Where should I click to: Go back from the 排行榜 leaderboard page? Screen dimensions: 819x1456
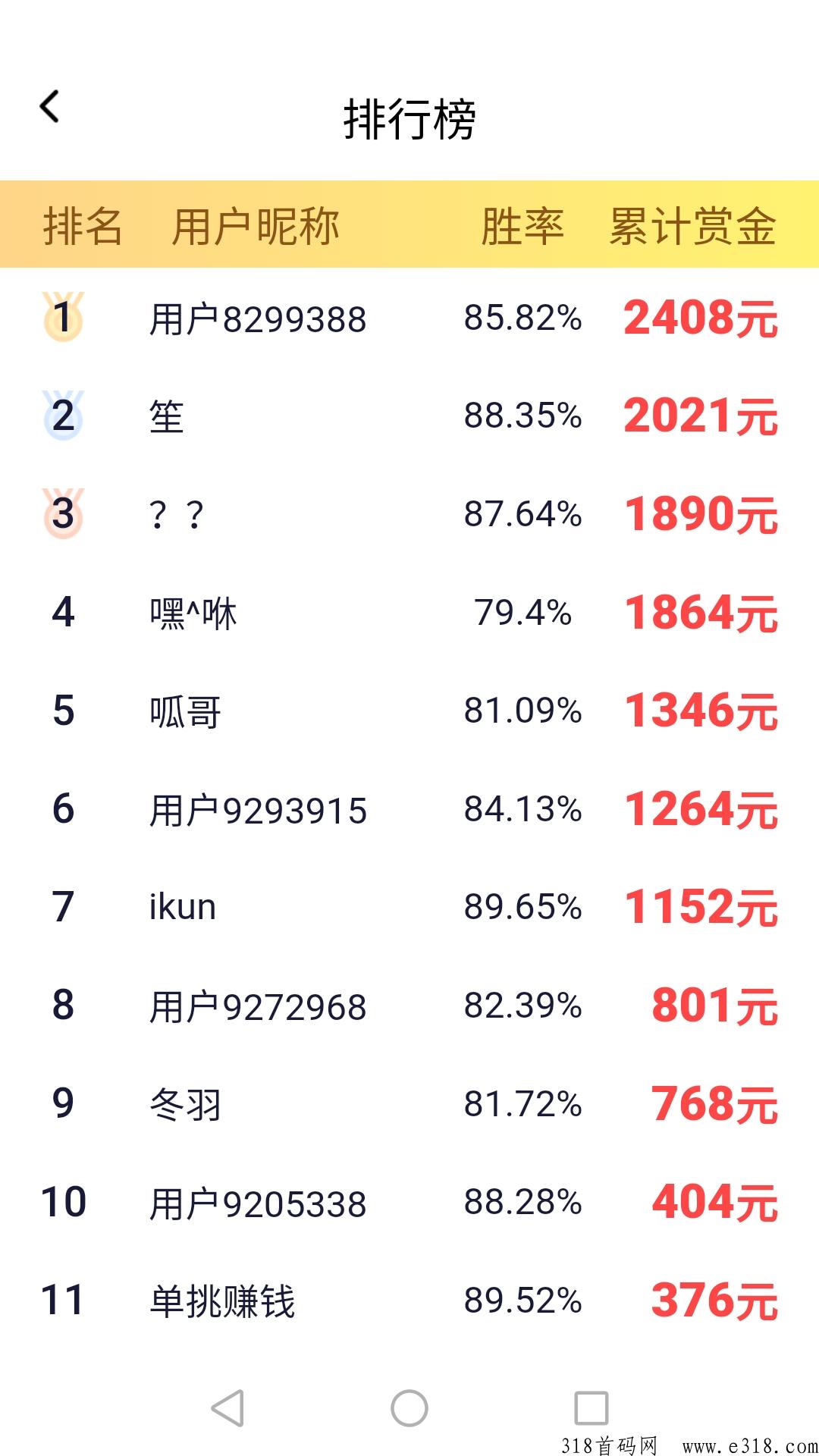tap(50, 107)
